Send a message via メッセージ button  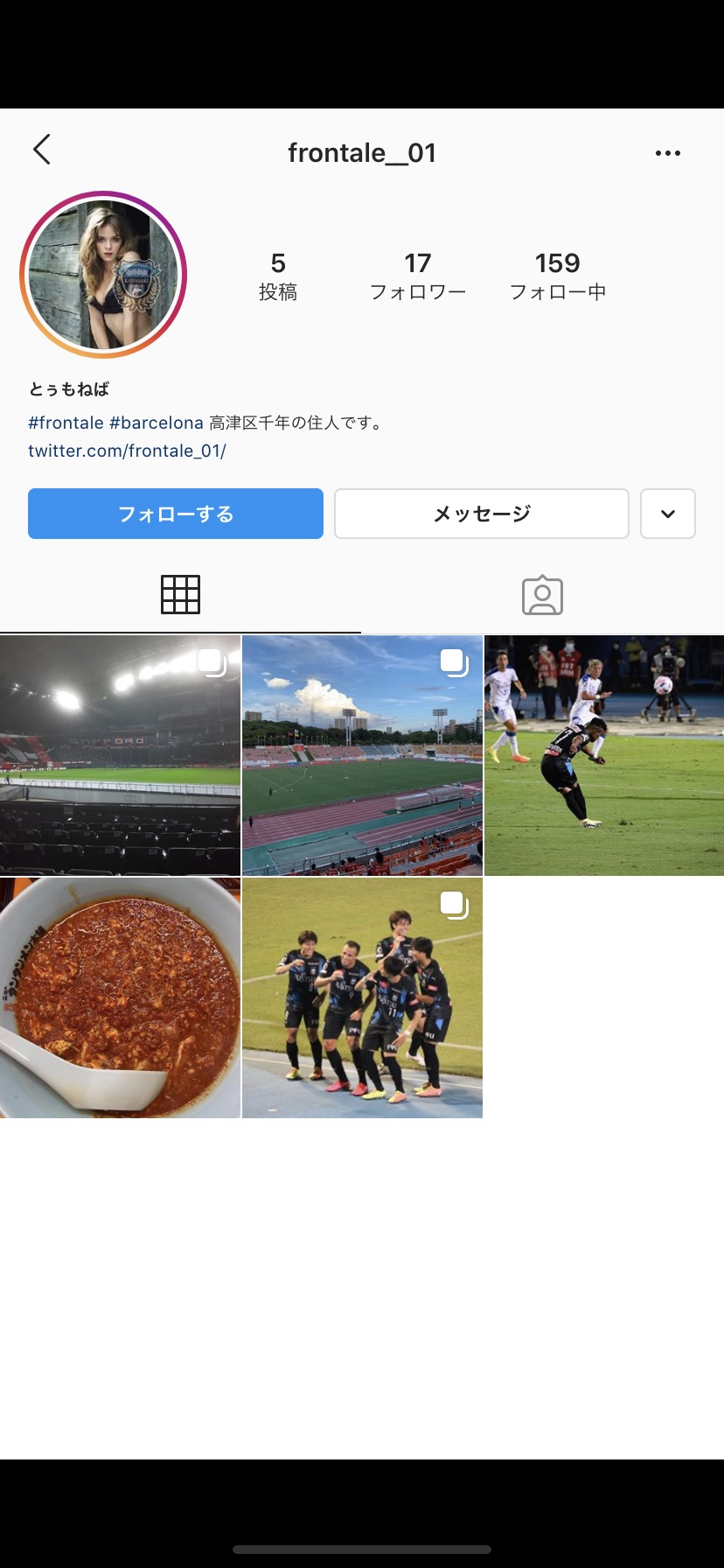click(481, 514)
